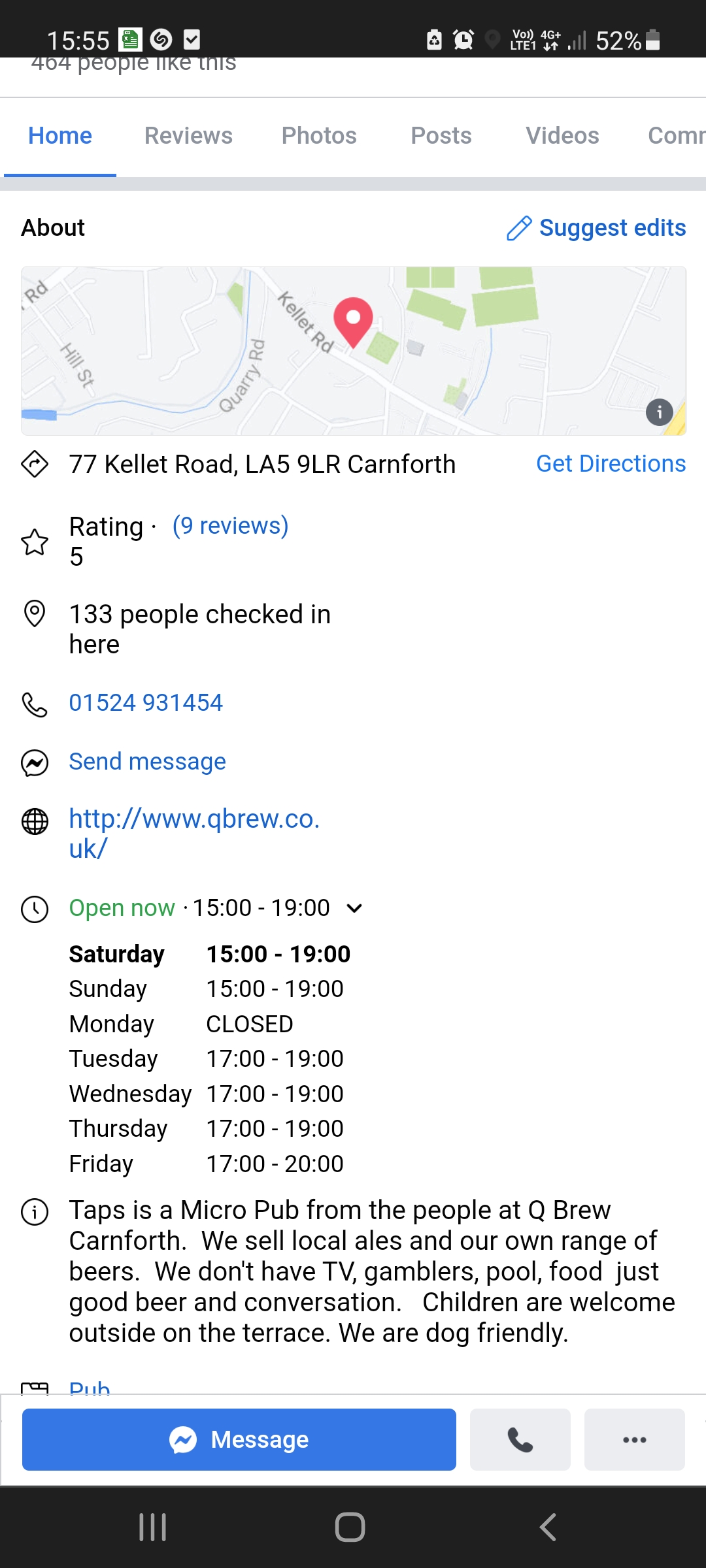The image size is (706, 1568).
Task: Visit the qbrew.co.uk website
Action: coord(194,833)
